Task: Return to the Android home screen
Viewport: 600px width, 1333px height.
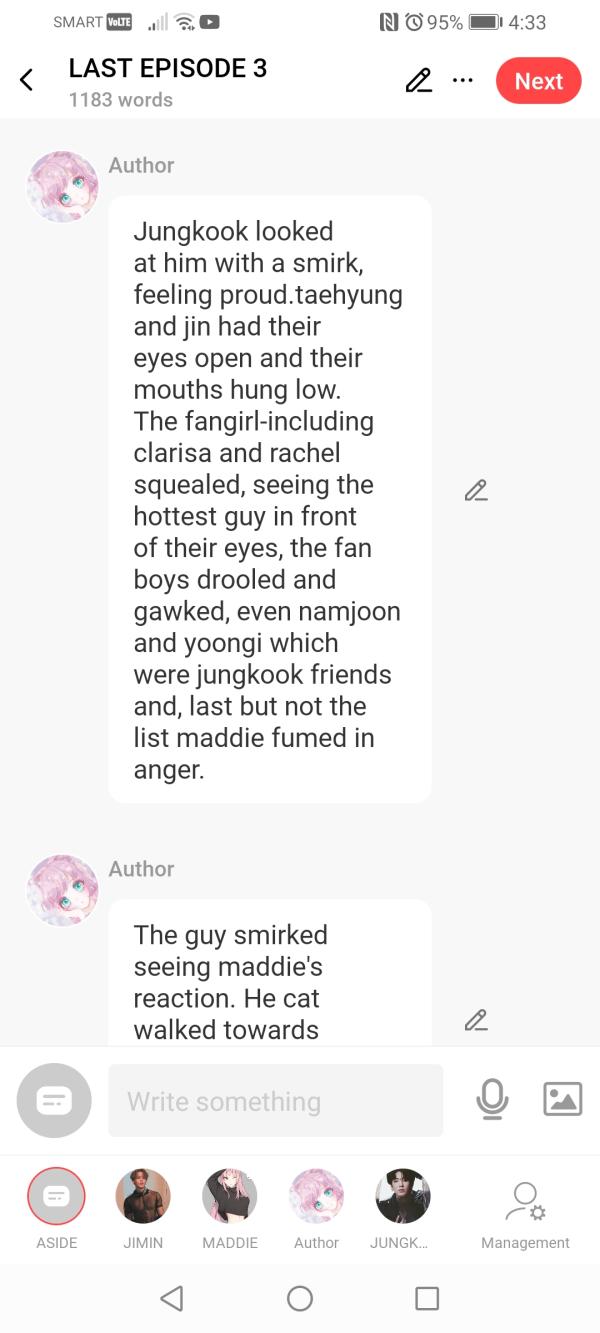Action: (x=300, y=1298)
